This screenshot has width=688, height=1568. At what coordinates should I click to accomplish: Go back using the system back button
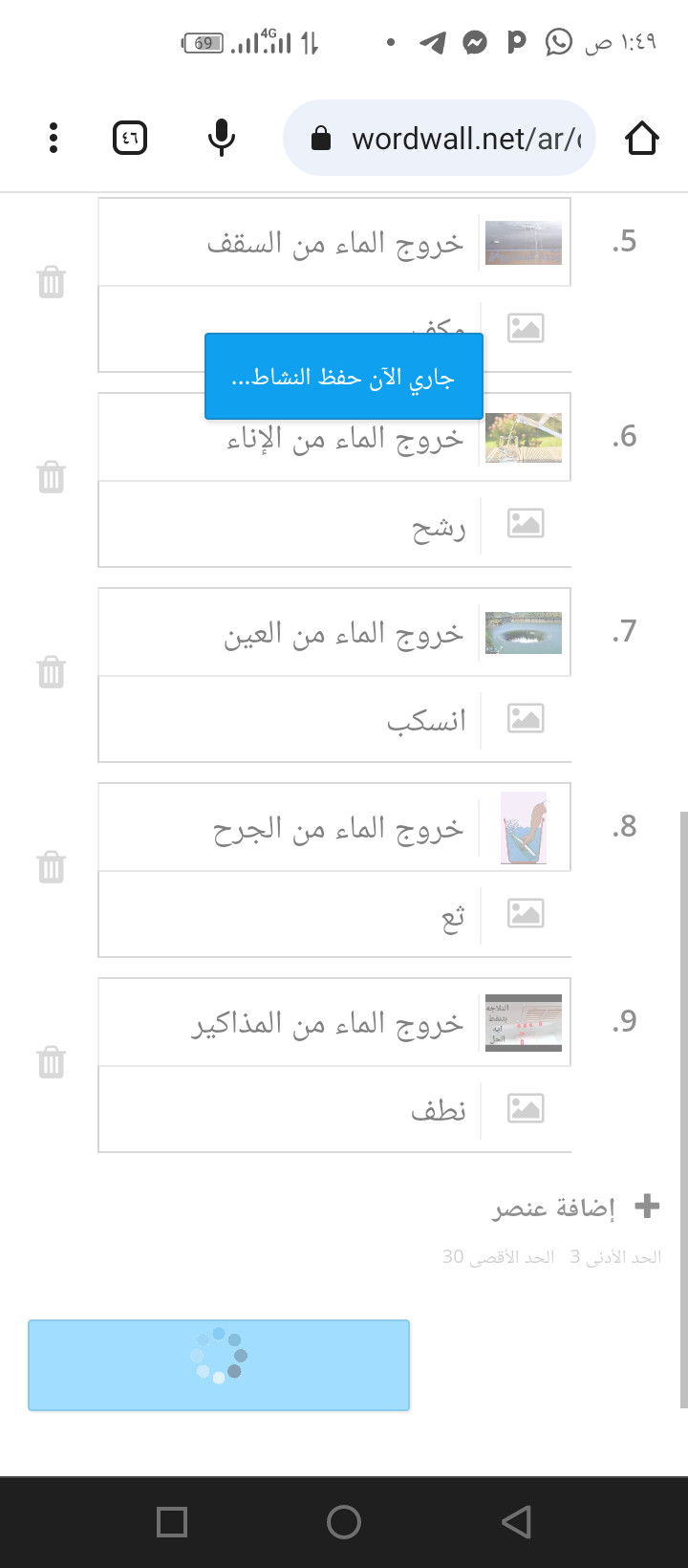pos(516,1521)
